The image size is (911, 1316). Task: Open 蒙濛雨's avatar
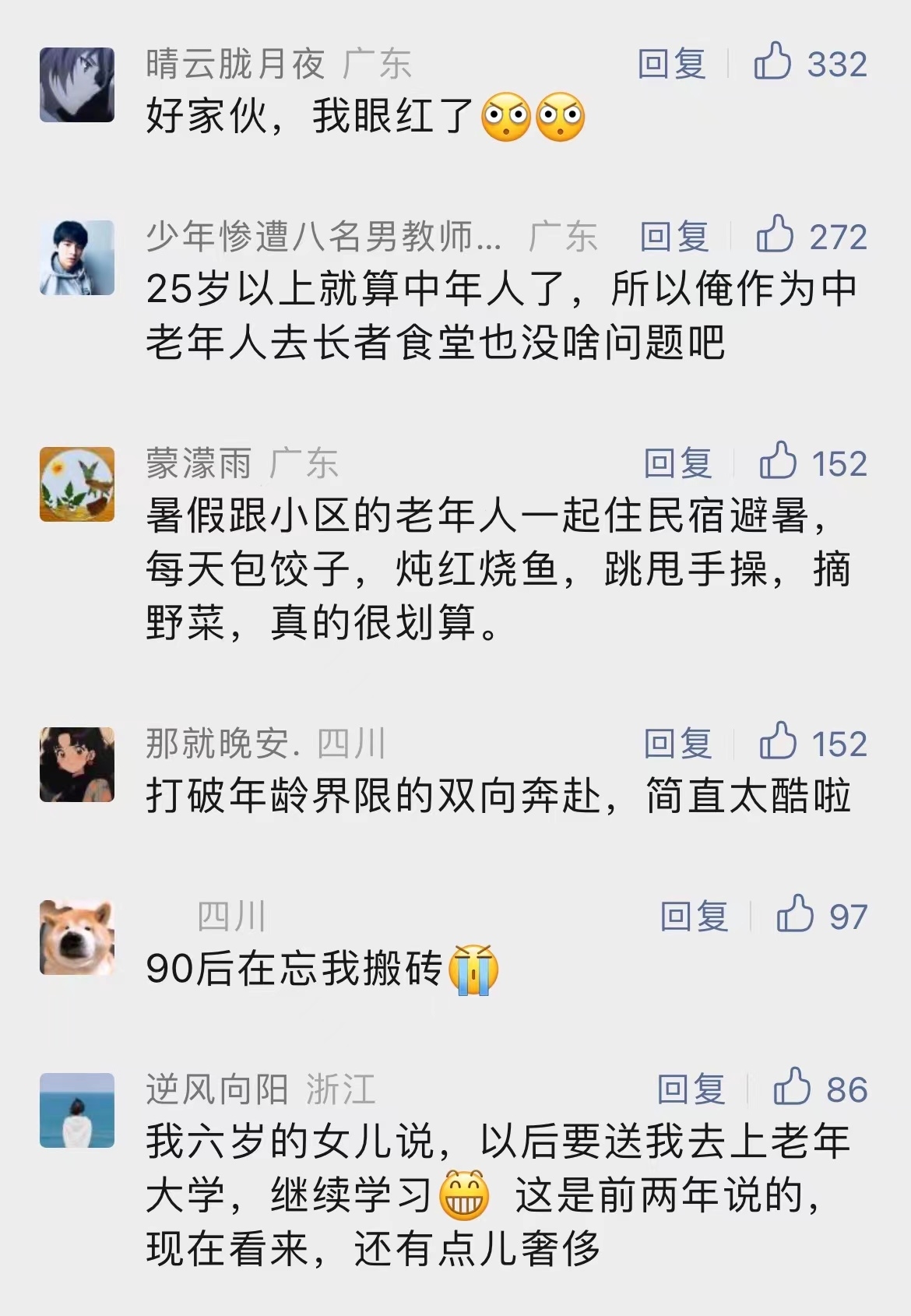[77, 484]
